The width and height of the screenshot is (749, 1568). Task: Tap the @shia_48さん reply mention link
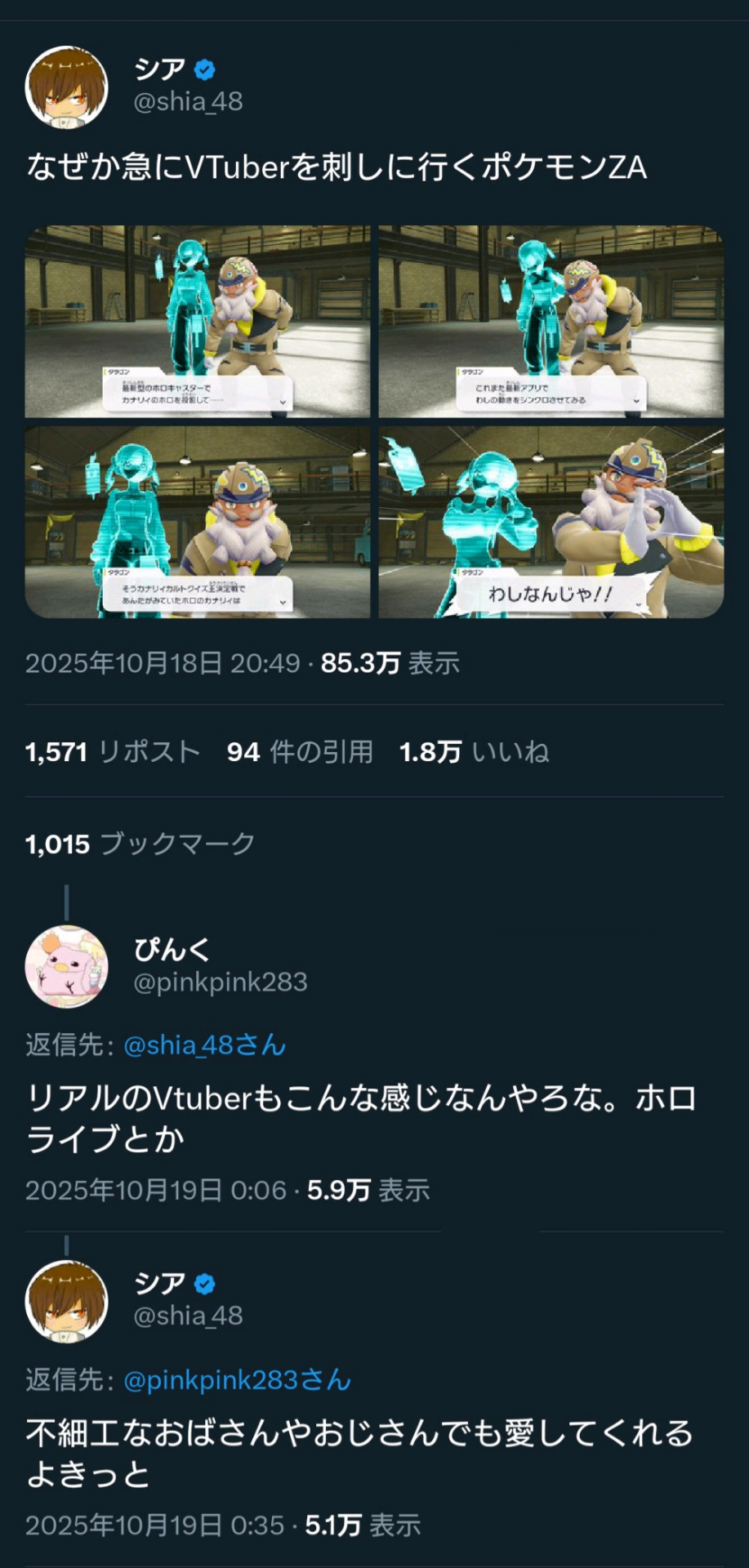204,1045
